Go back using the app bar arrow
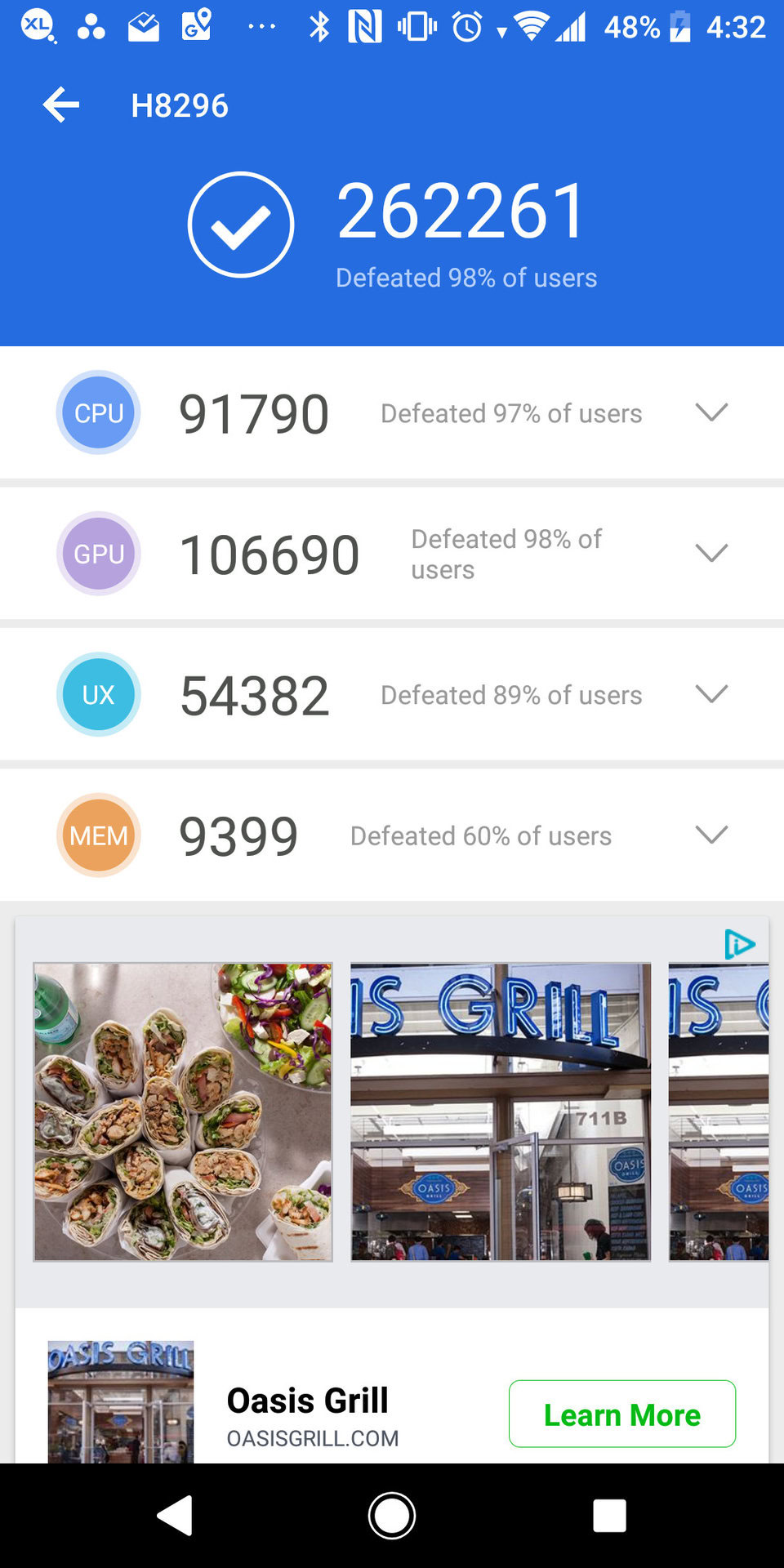The width and height of the screenshot is (784, 1568). coord(61,105)
